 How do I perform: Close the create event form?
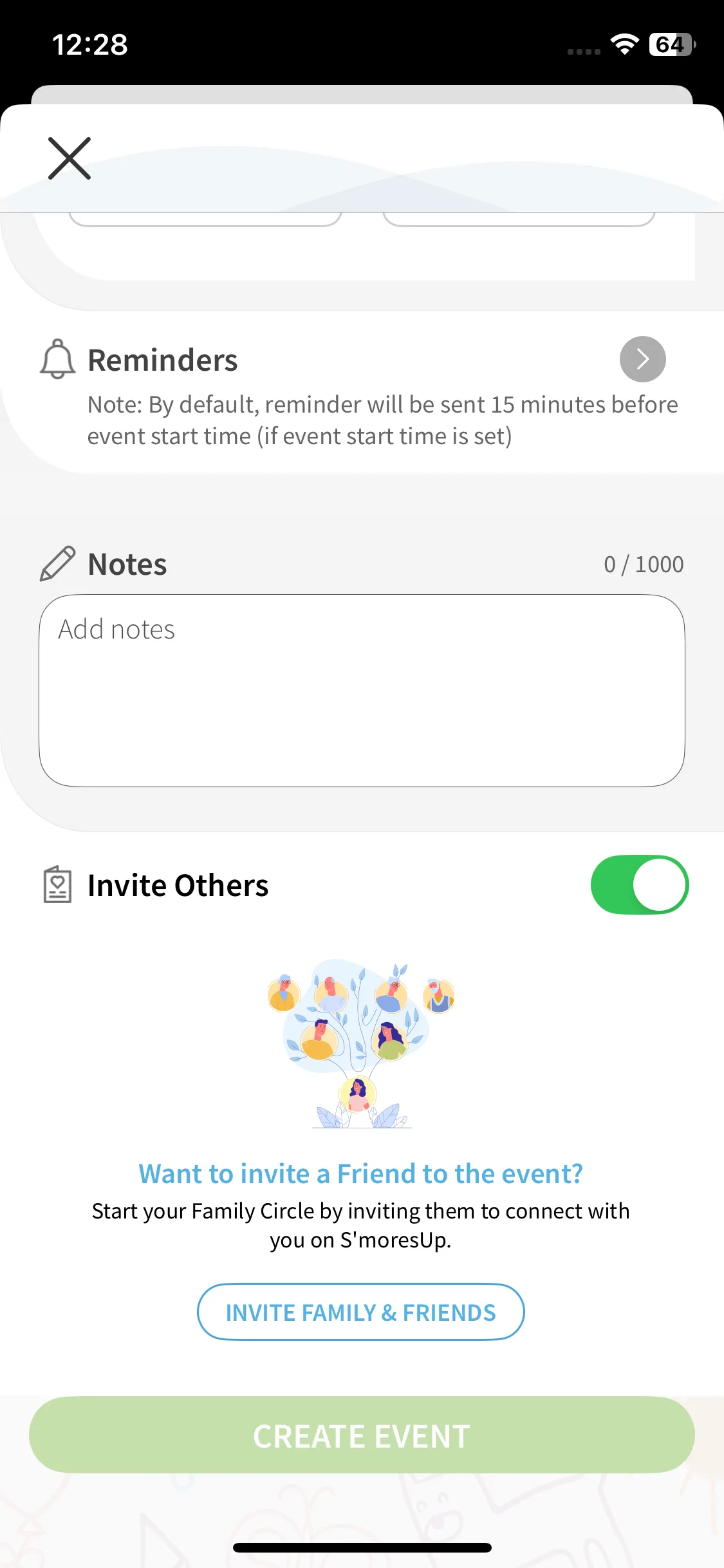[x=70, y=158]
